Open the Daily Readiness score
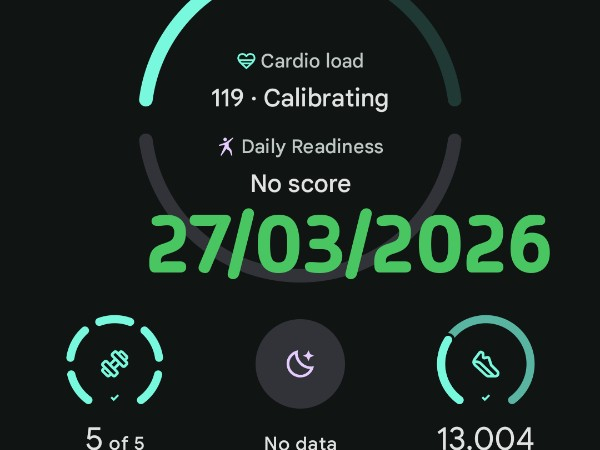Image resolution: width=600 pixels, height=450 pixels. coord(300,166)
